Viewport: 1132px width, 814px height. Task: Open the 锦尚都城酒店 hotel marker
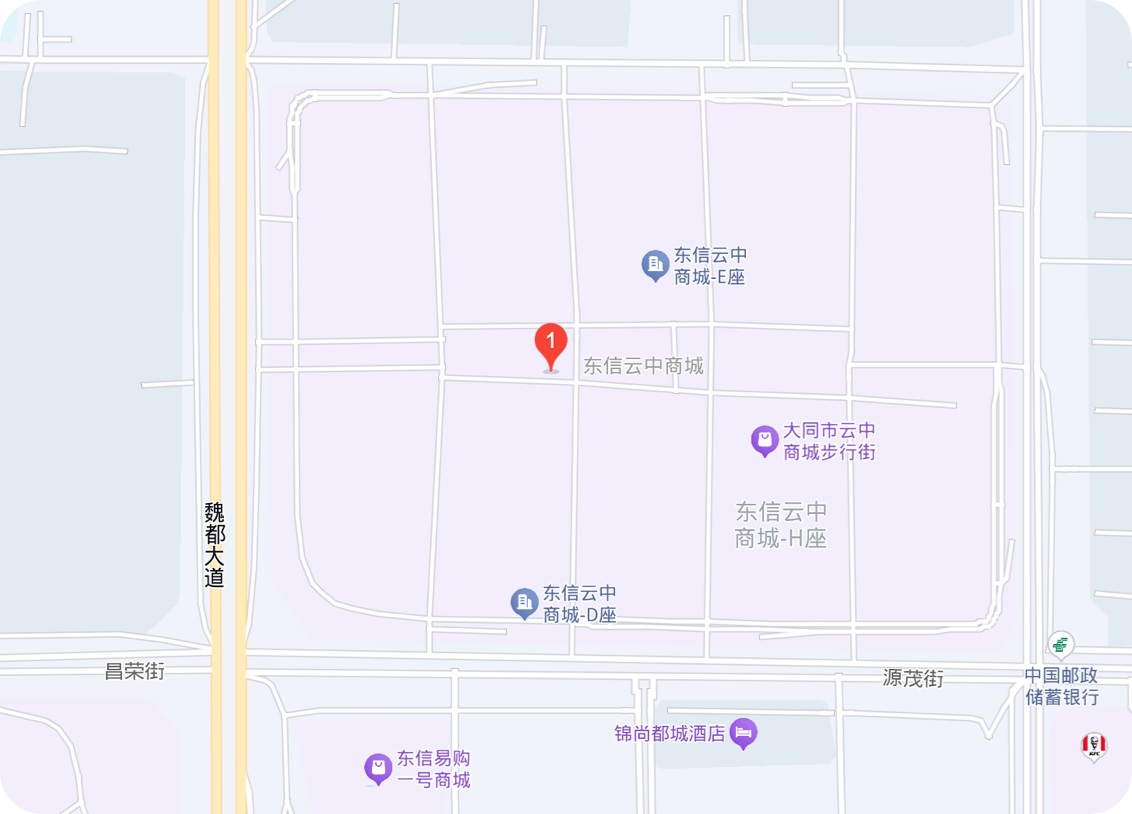point(743,733)
